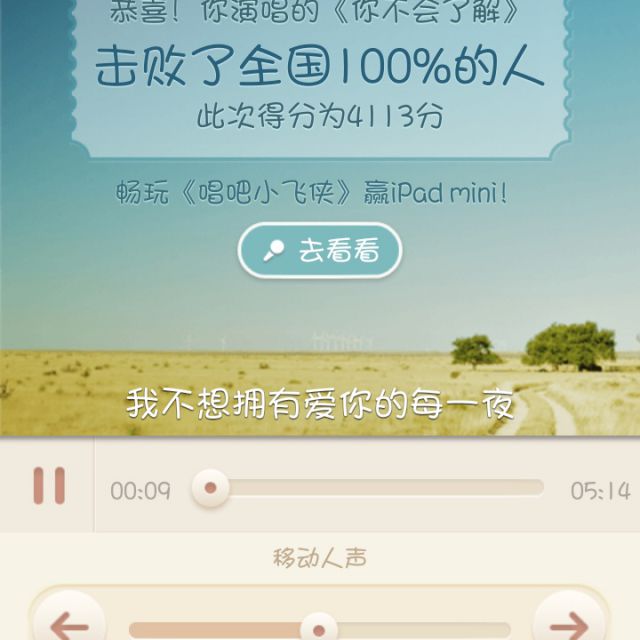Viewport: 640px width, 640px height.
Task: Shift vocals later with right arrow
Action: tap(569, 624)
